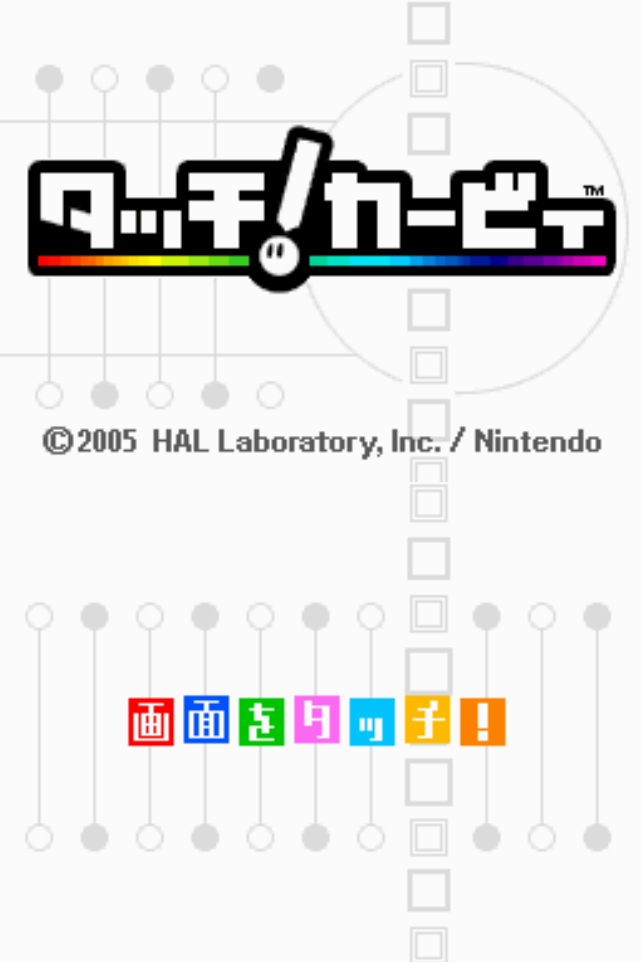Tap the colorful 画面をタッチ! prompt to start
The height and width of the screenshot is (962, 642).
pos(316,721)
